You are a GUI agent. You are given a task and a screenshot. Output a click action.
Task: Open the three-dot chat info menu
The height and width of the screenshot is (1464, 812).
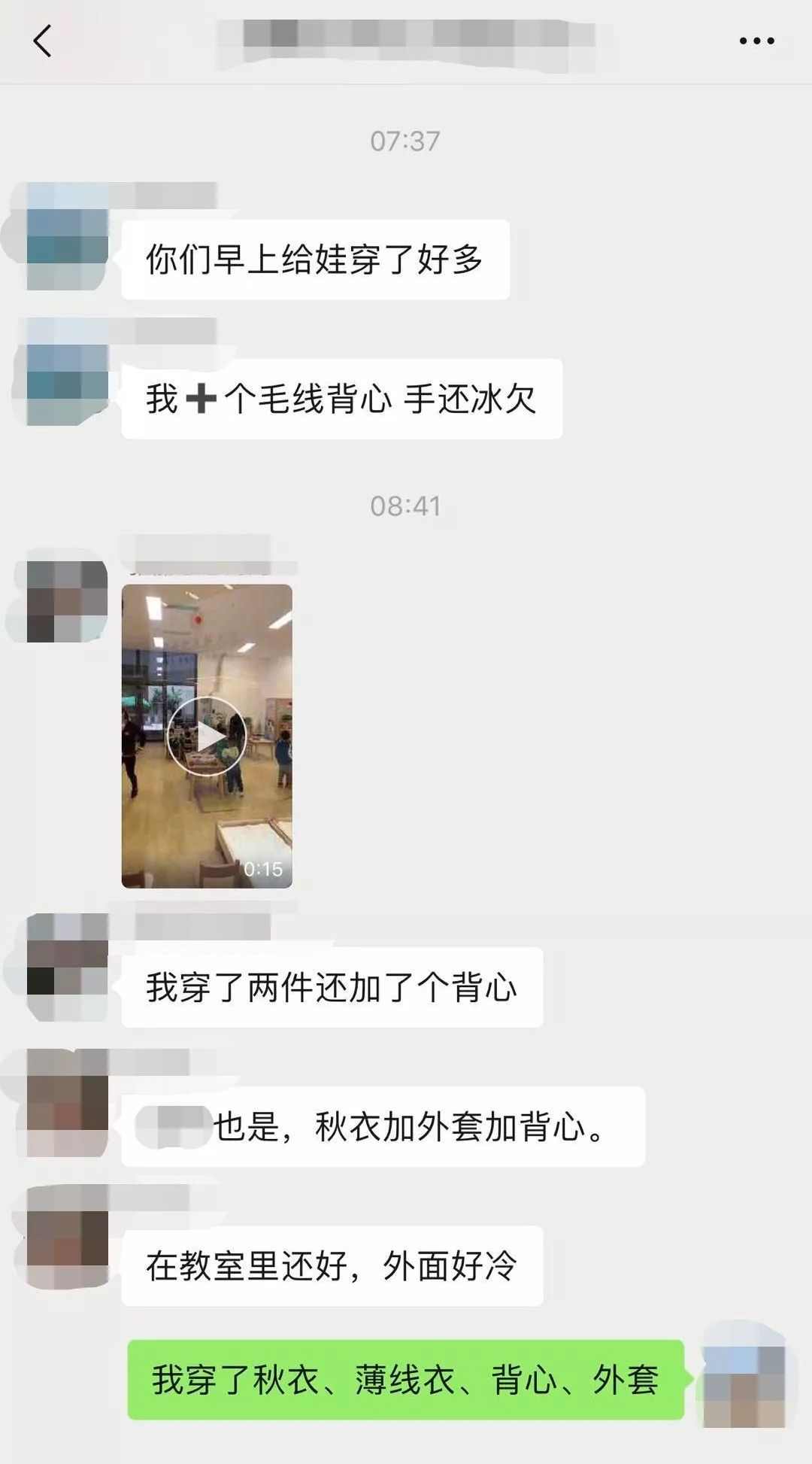pos(756,41)
